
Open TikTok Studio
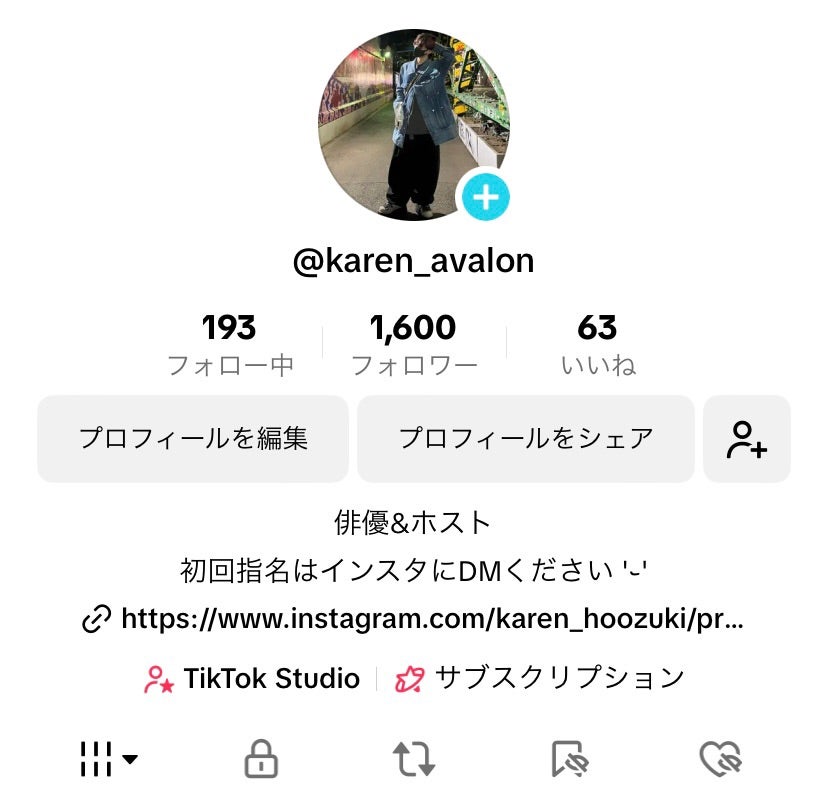pos(252,679)
